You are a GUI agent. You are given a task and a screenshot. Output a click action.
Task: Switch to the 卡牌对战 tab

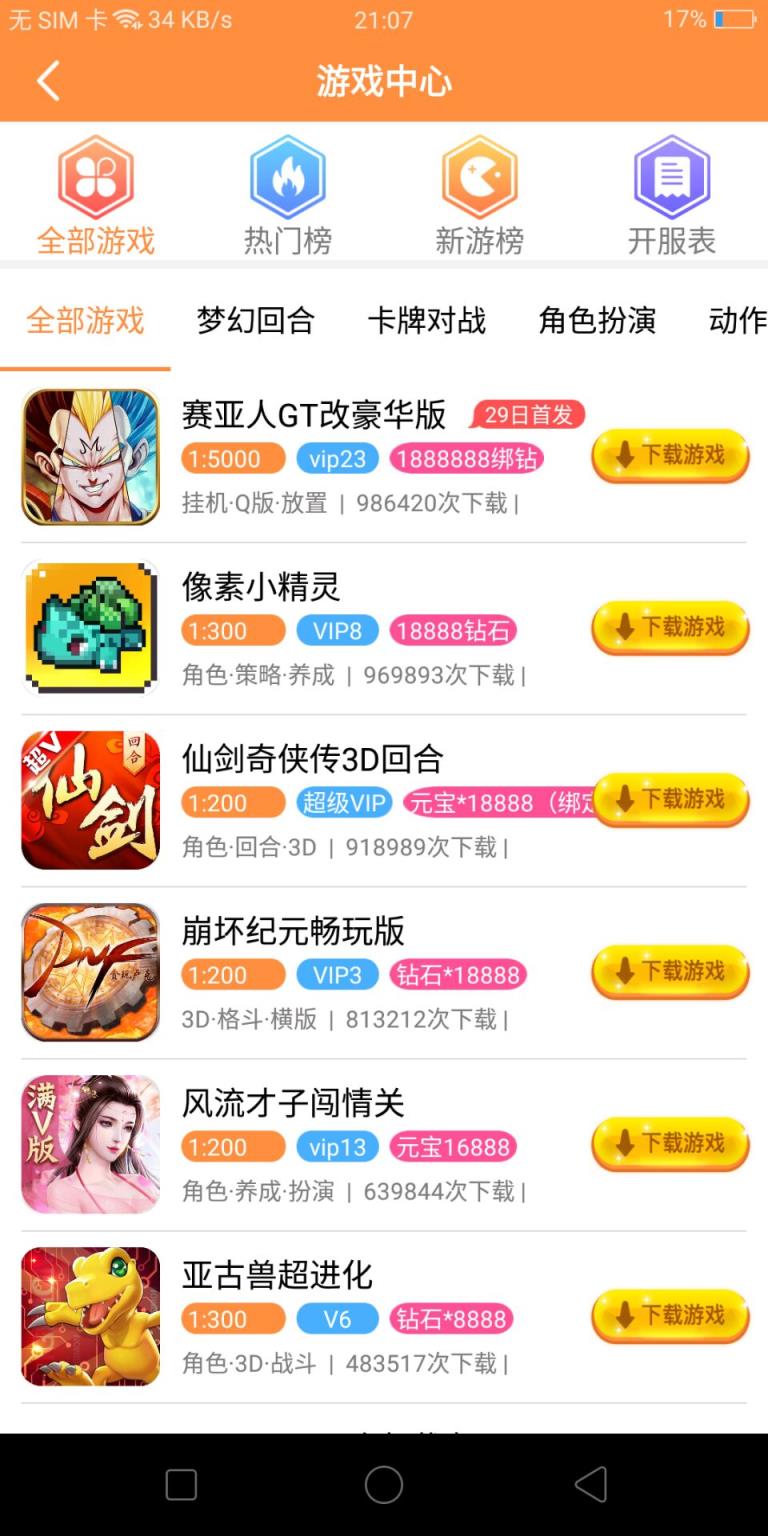427,320
